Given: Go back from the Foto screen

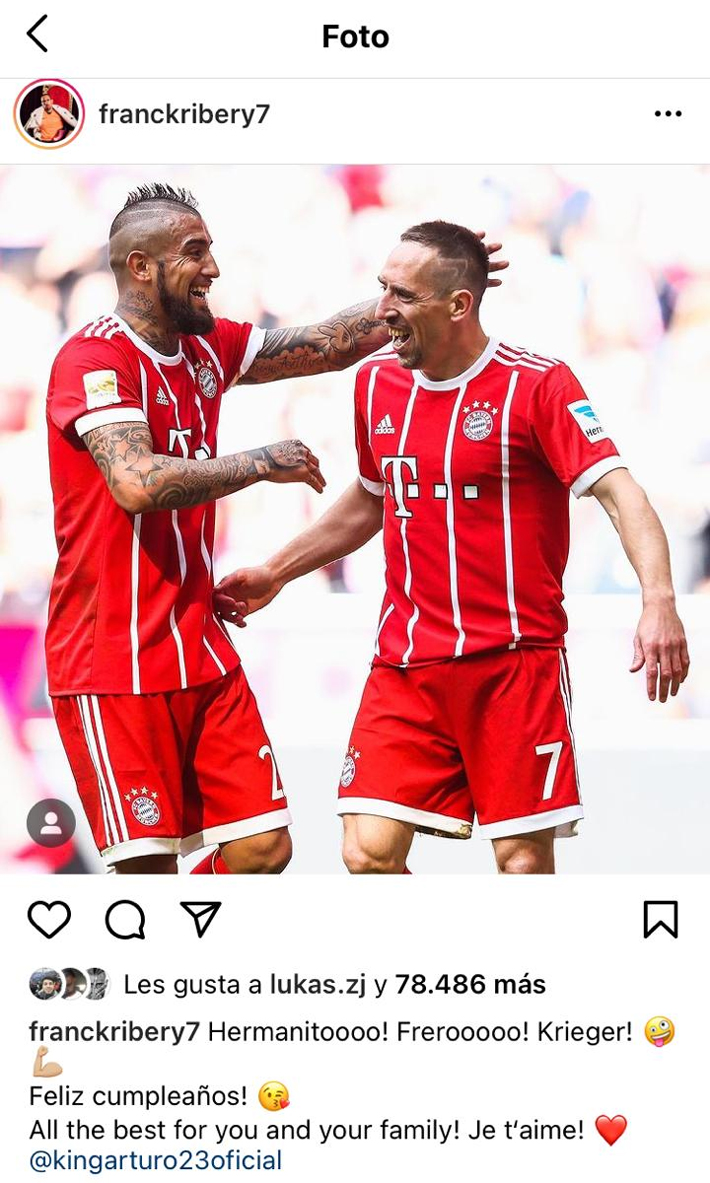Looking at the screenshot, I should click(37, 35).
